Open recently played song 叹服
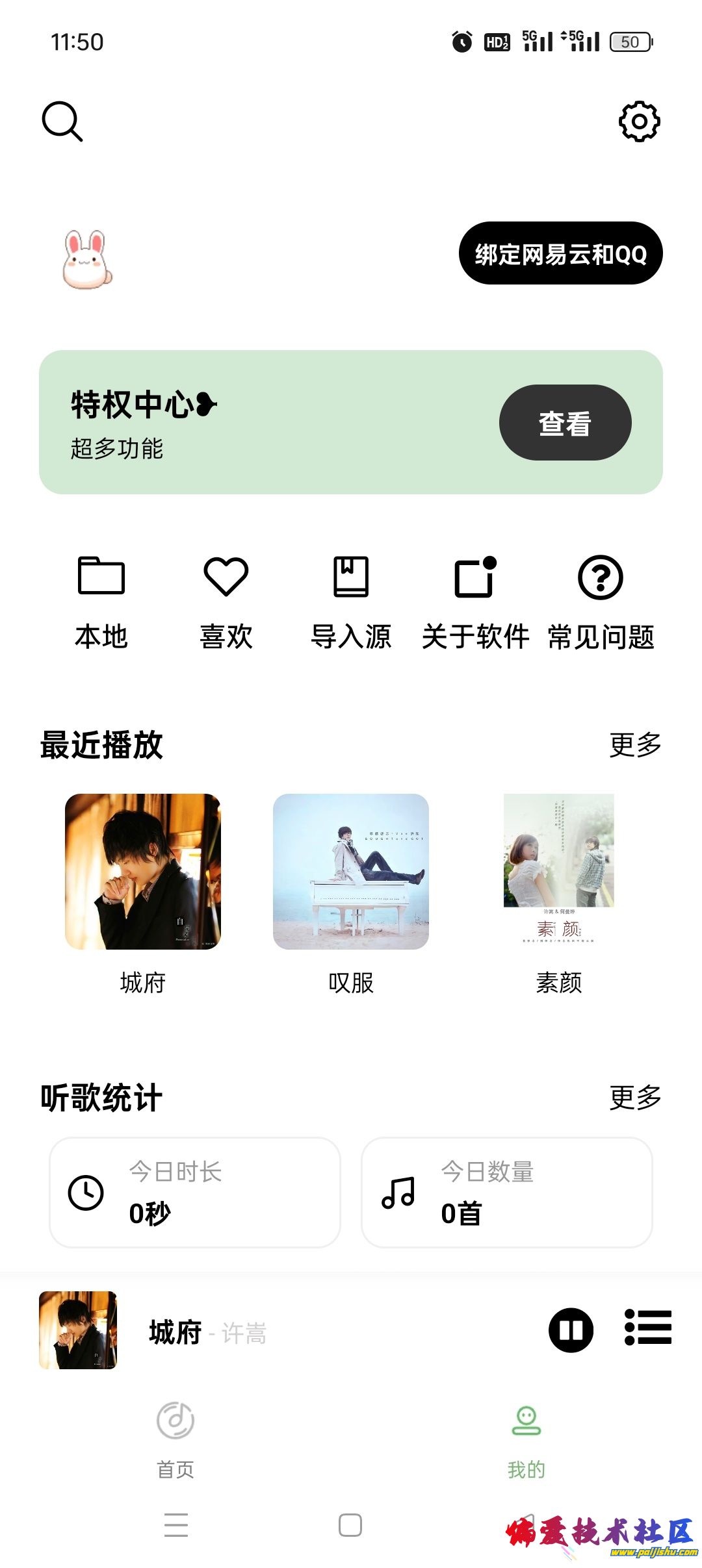The height and width of the screenshot is (1568, 702). tap(351, 872)
